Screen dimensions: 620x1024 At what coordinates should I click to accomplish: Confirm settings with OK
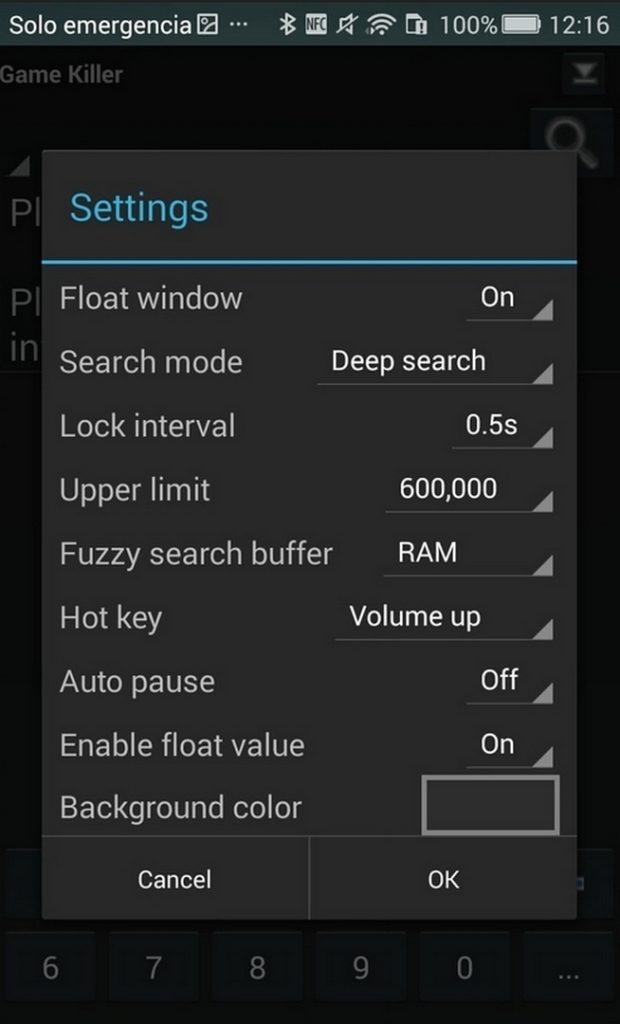click(444, 879)
